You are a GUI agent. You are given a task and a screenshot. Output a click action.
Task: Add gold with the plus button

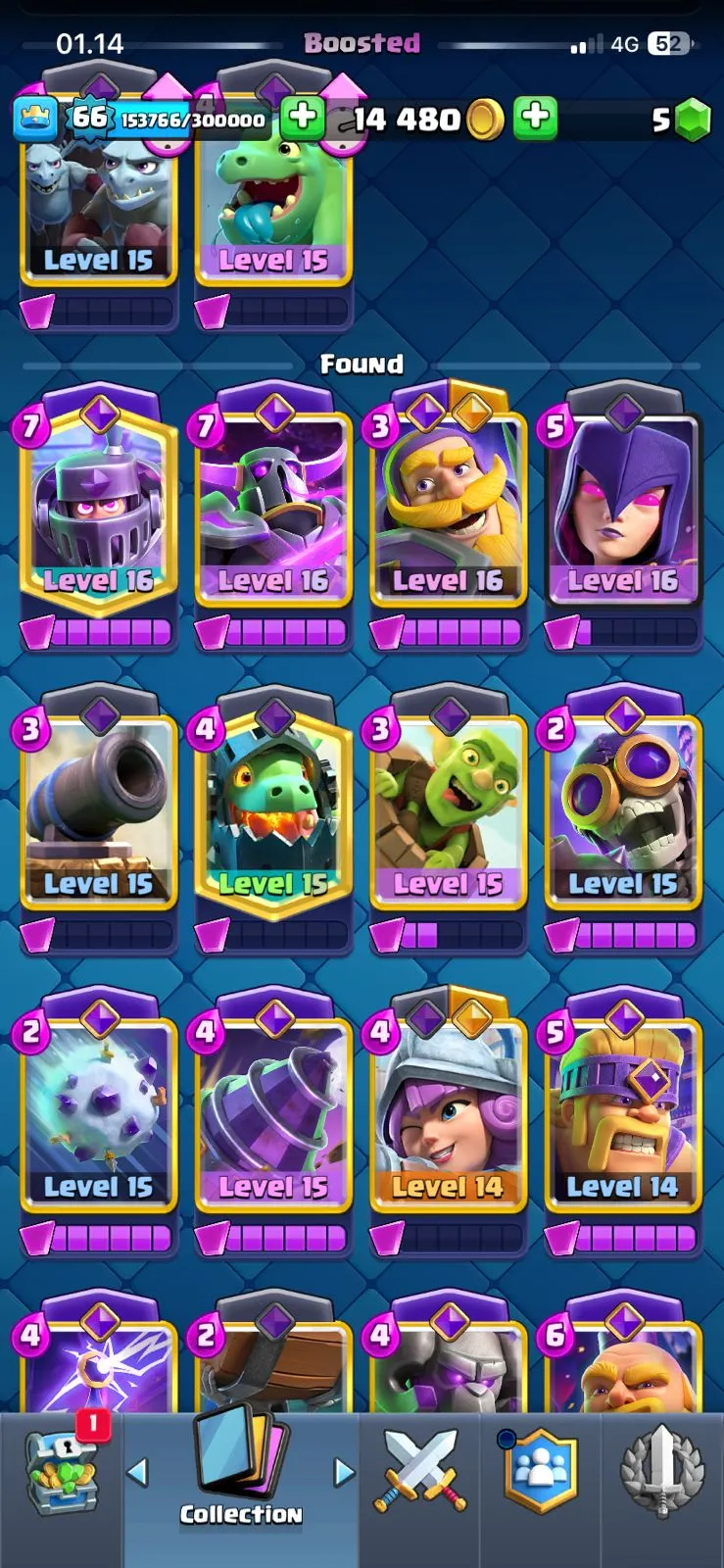click(535, 118)
